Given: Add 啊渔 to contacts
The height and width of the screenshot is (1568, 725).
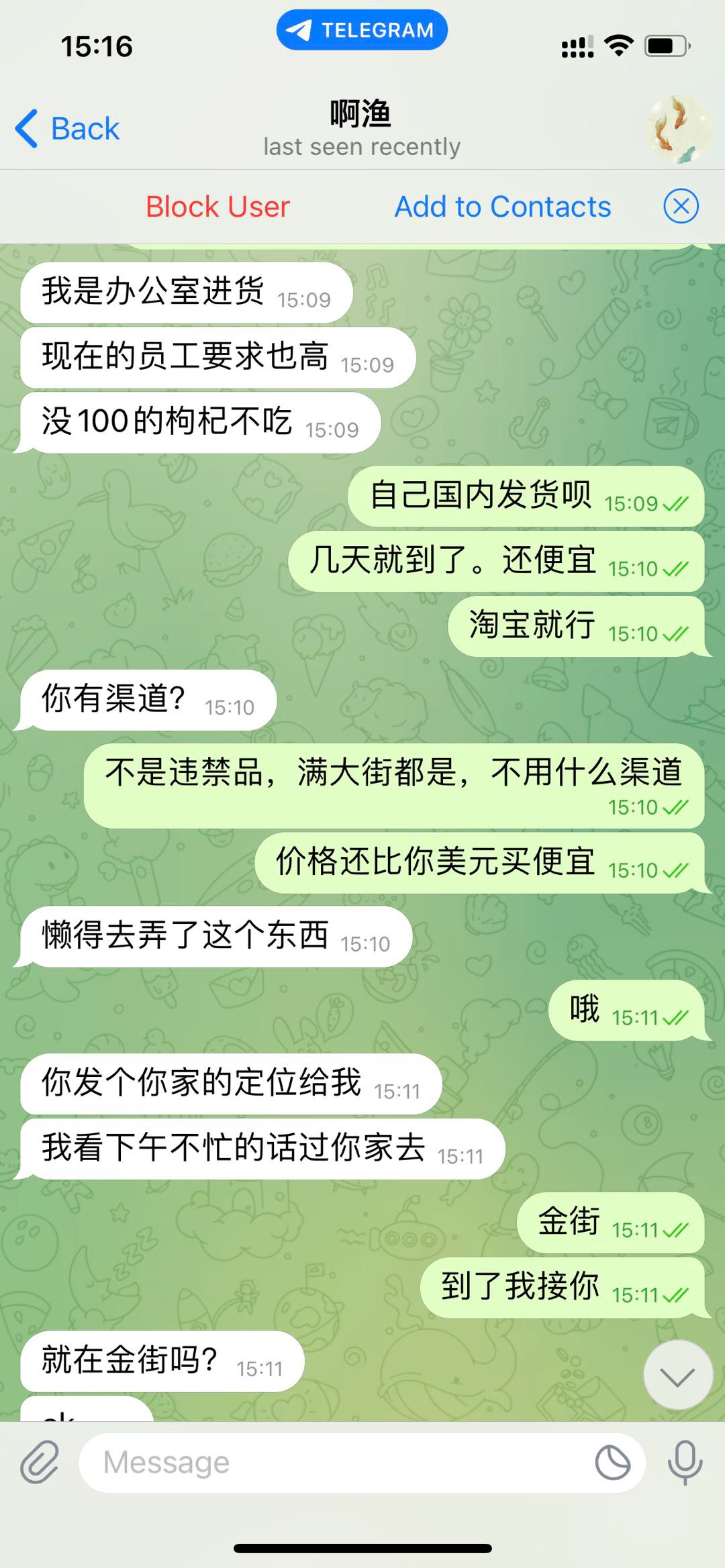Looking at the screenshot, I should click(502, 207).
